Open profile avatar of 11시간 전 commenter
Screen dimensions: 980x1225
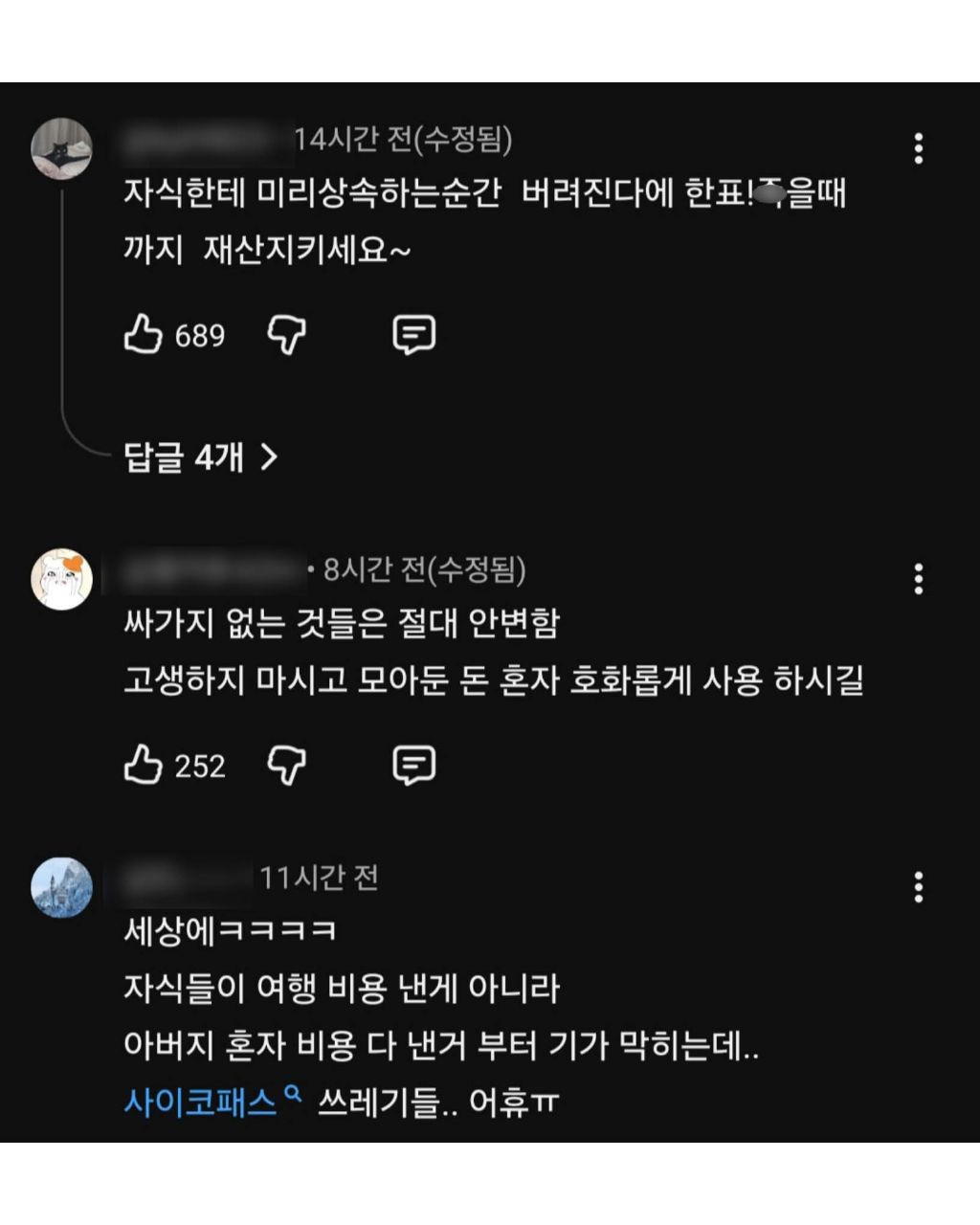tap(62, 888)
